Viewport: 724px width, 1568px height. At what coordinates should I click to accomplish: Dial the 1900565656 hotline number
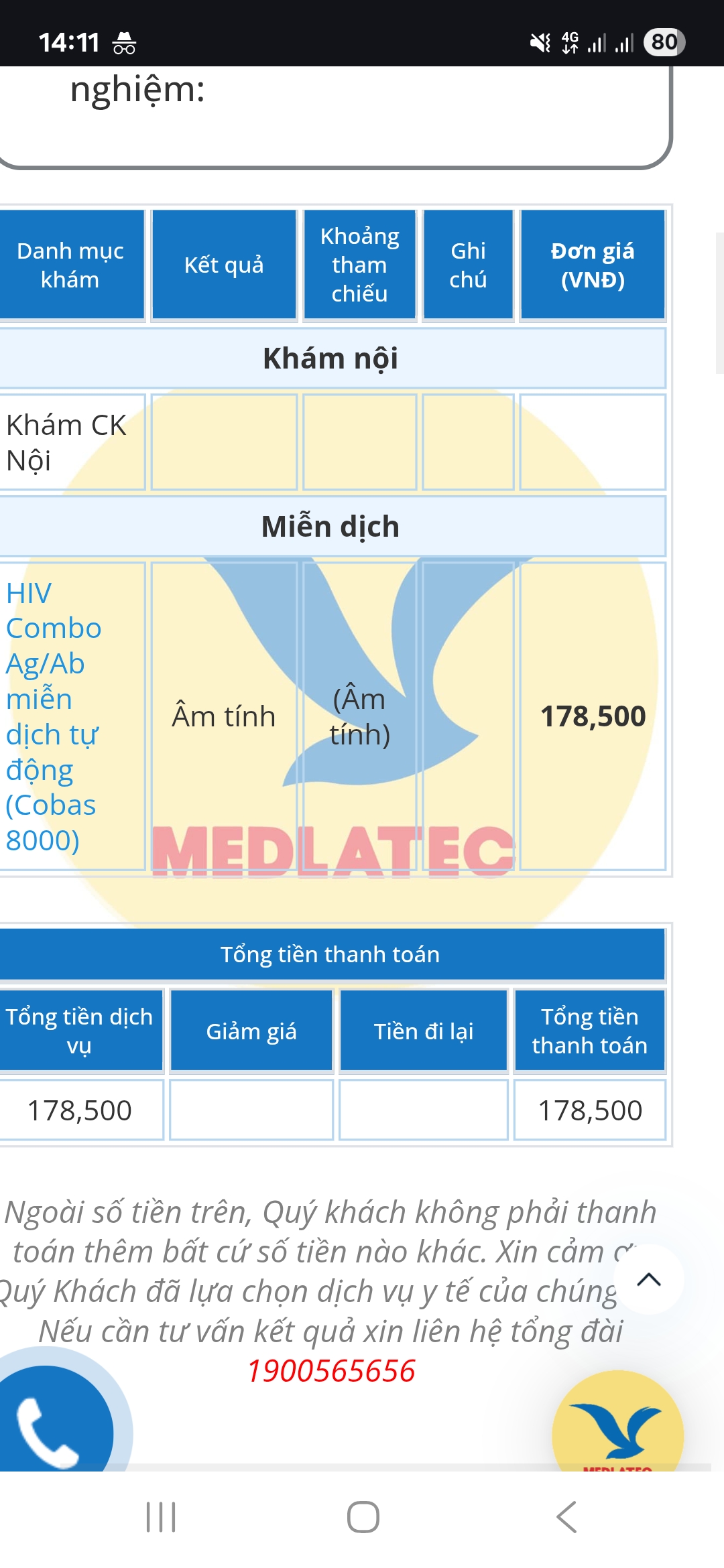(331, 1371)
